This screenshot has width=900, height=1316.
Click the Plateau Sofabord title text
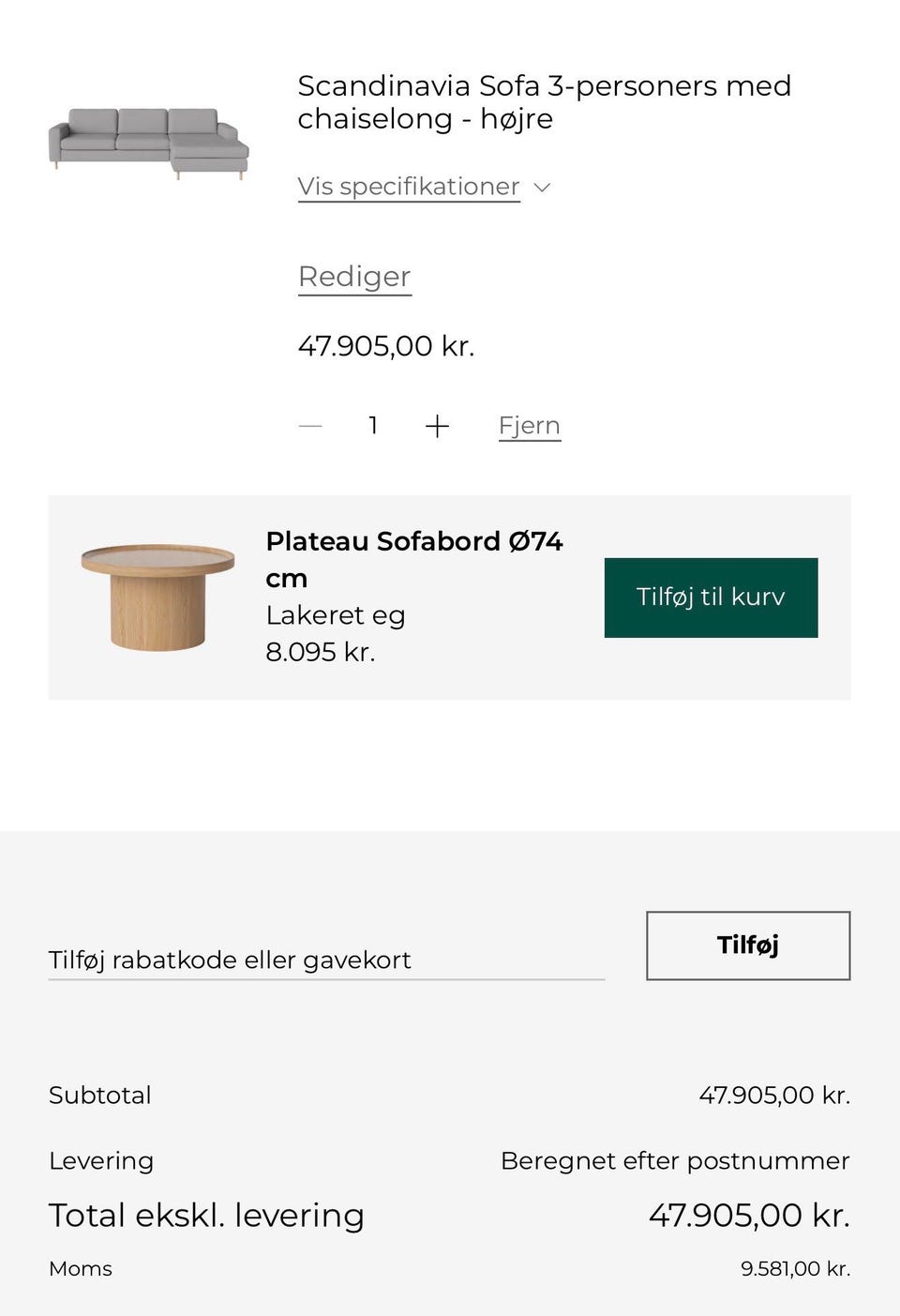pos(414,559)
